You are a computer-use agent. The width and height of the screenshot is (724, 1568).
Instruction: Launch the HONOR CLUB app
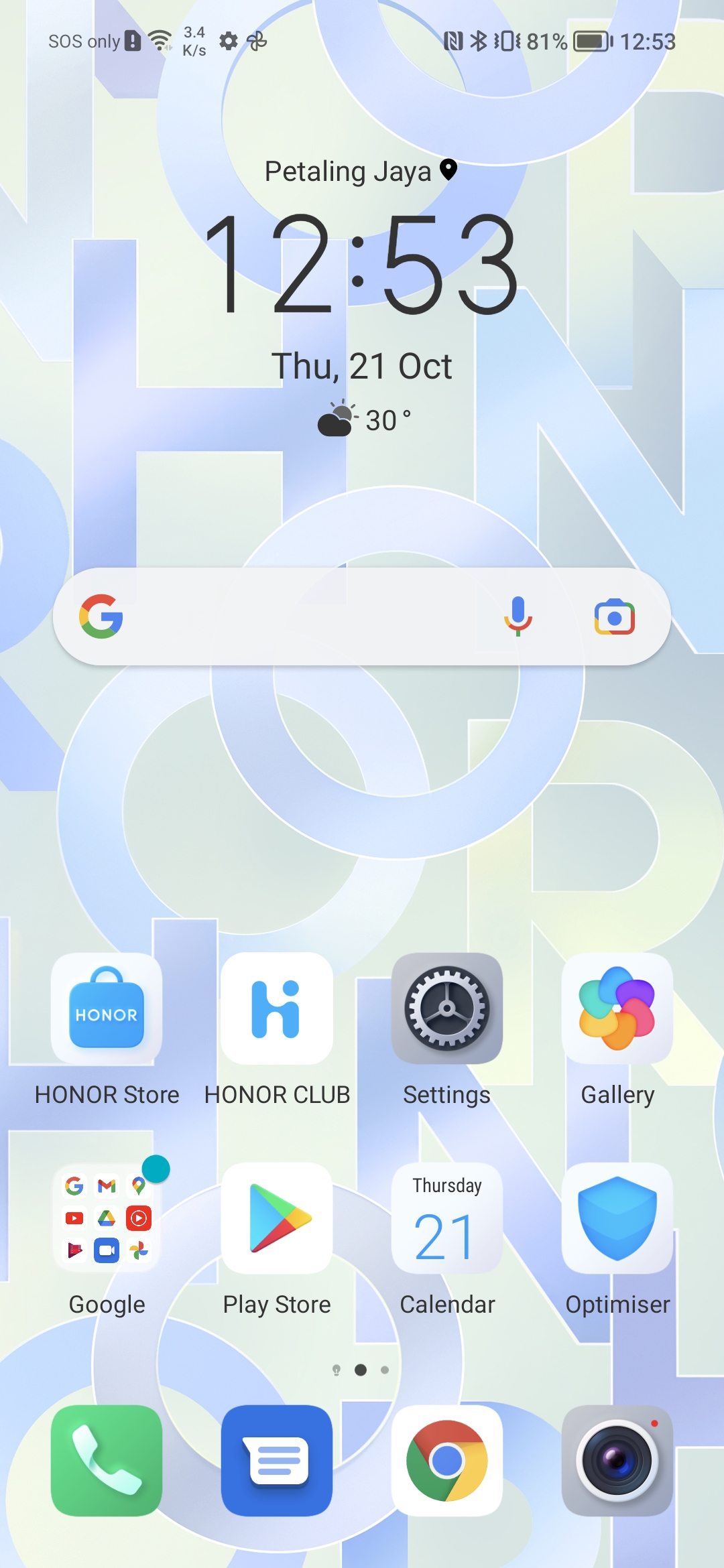click(277, 1009)
